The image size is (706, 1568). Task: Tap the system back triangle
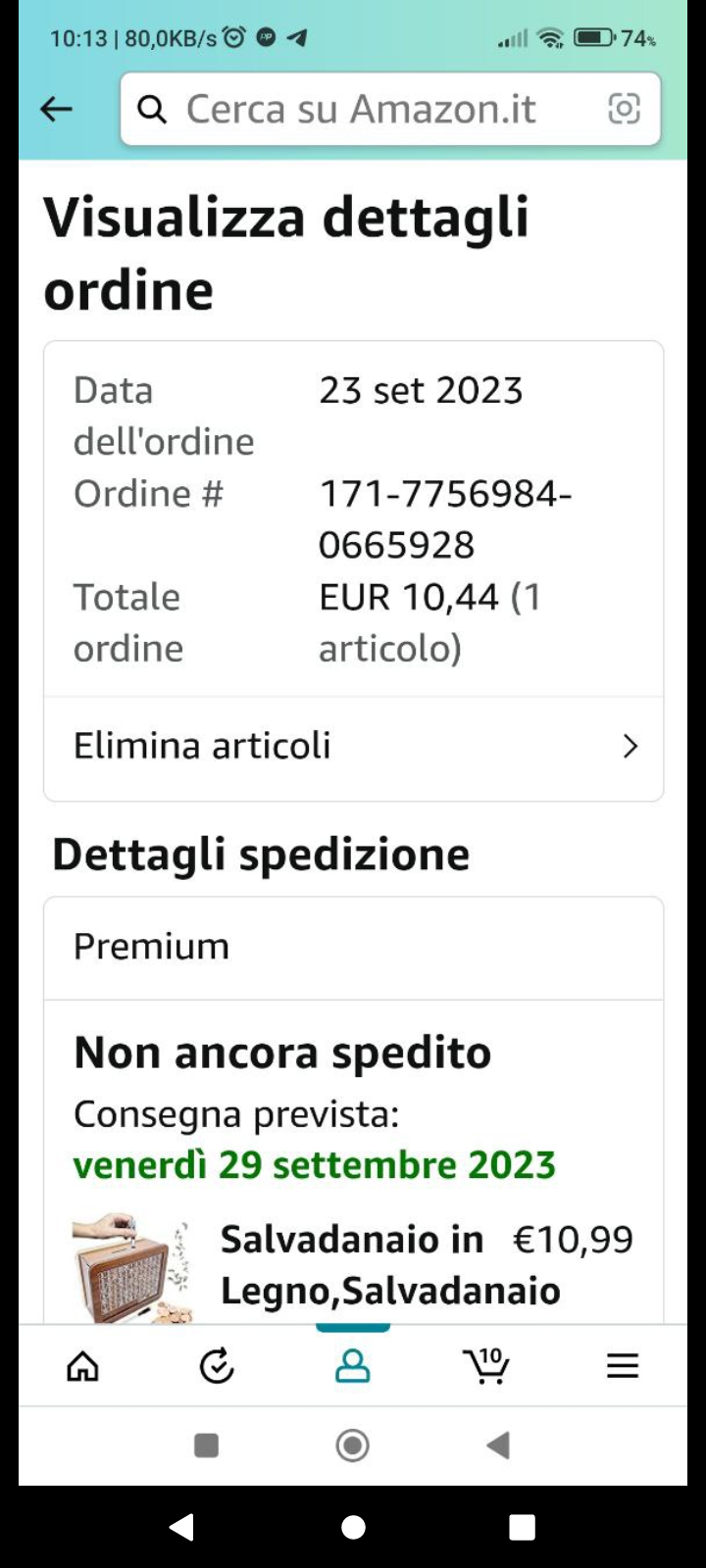(182, 1527)
